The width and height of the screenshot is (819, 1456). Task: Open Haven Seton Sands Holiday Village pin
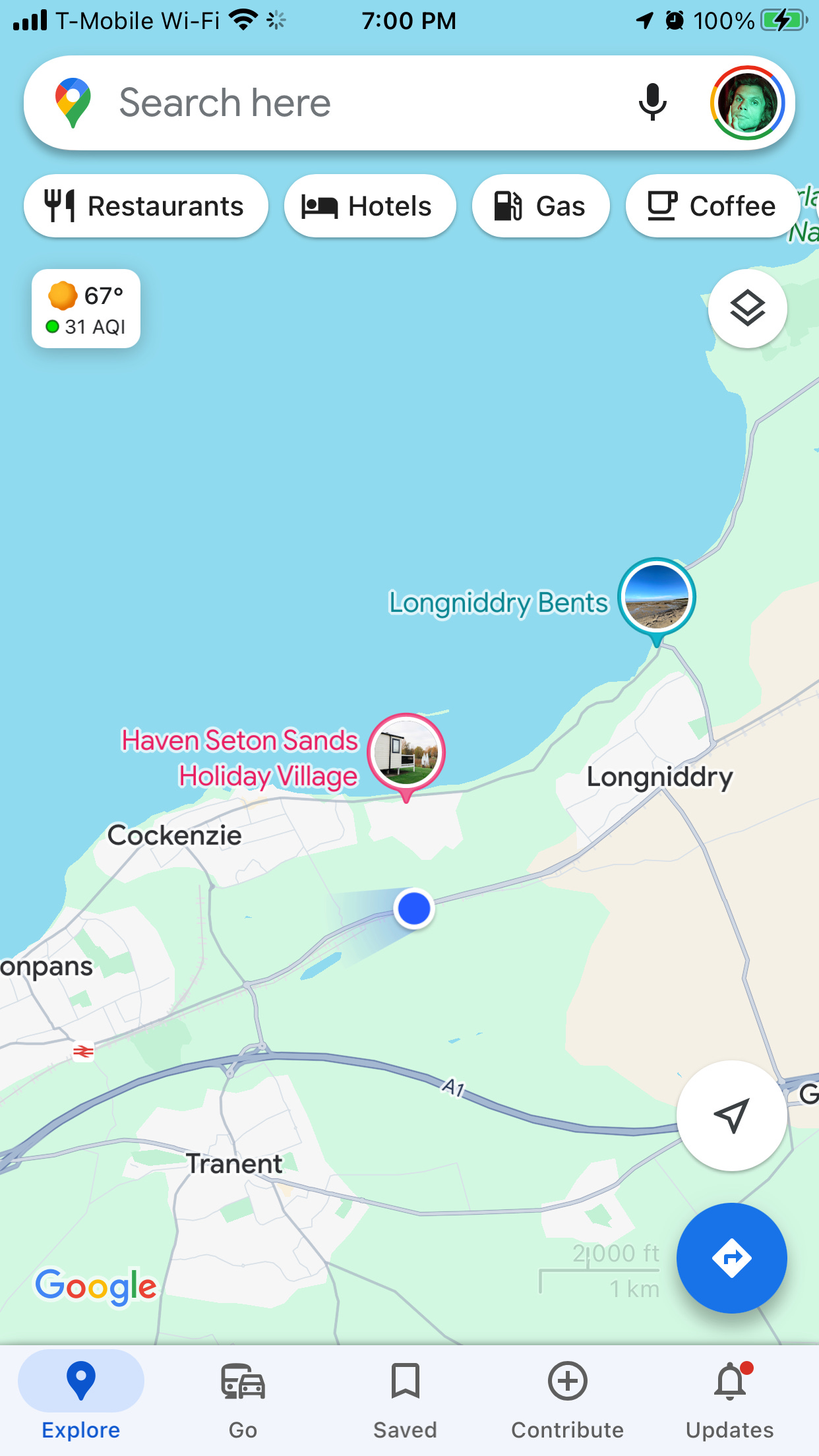[x=406, y=752]
